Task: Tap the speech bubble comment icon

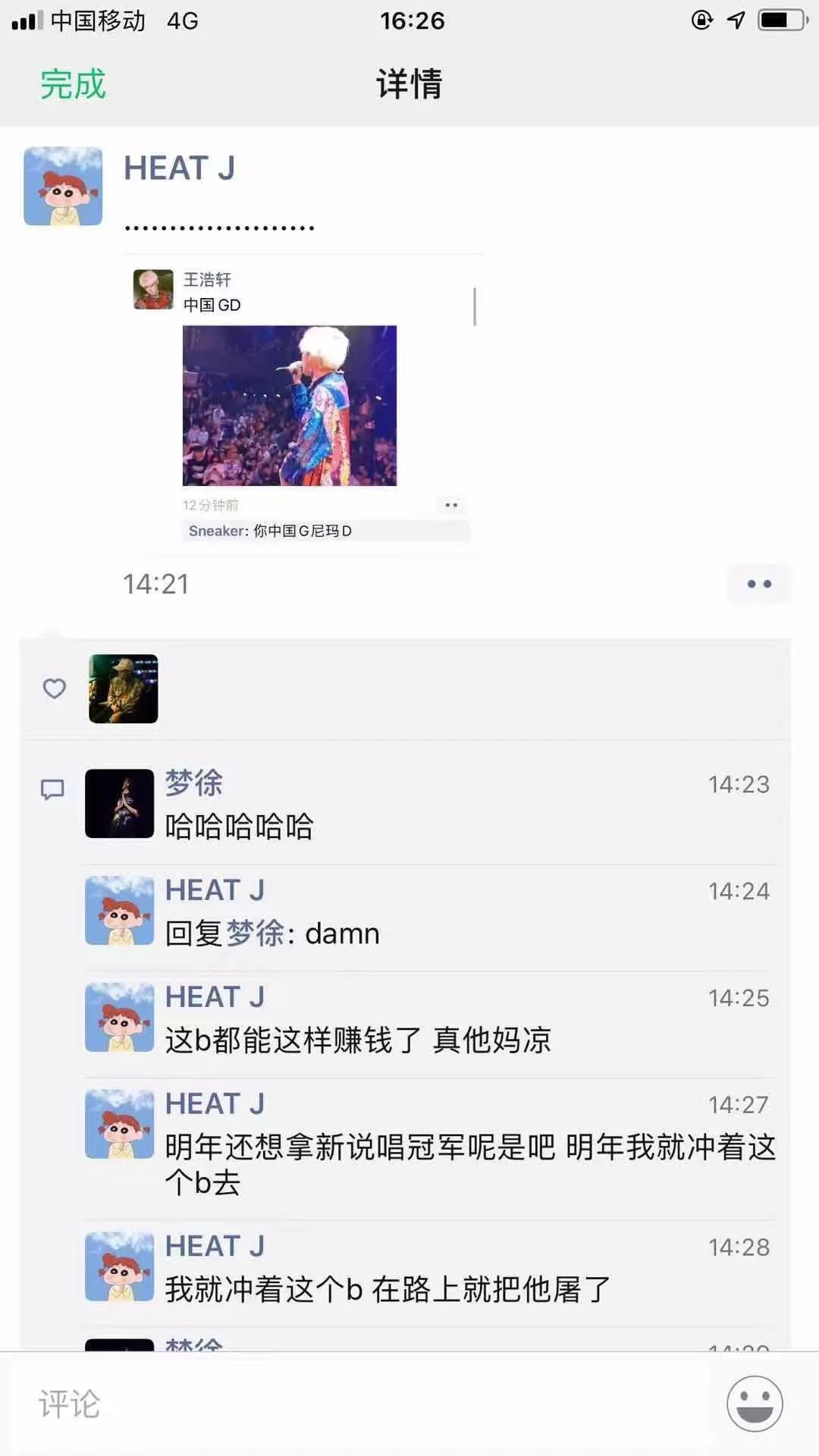Action: [x=53, y=791]
